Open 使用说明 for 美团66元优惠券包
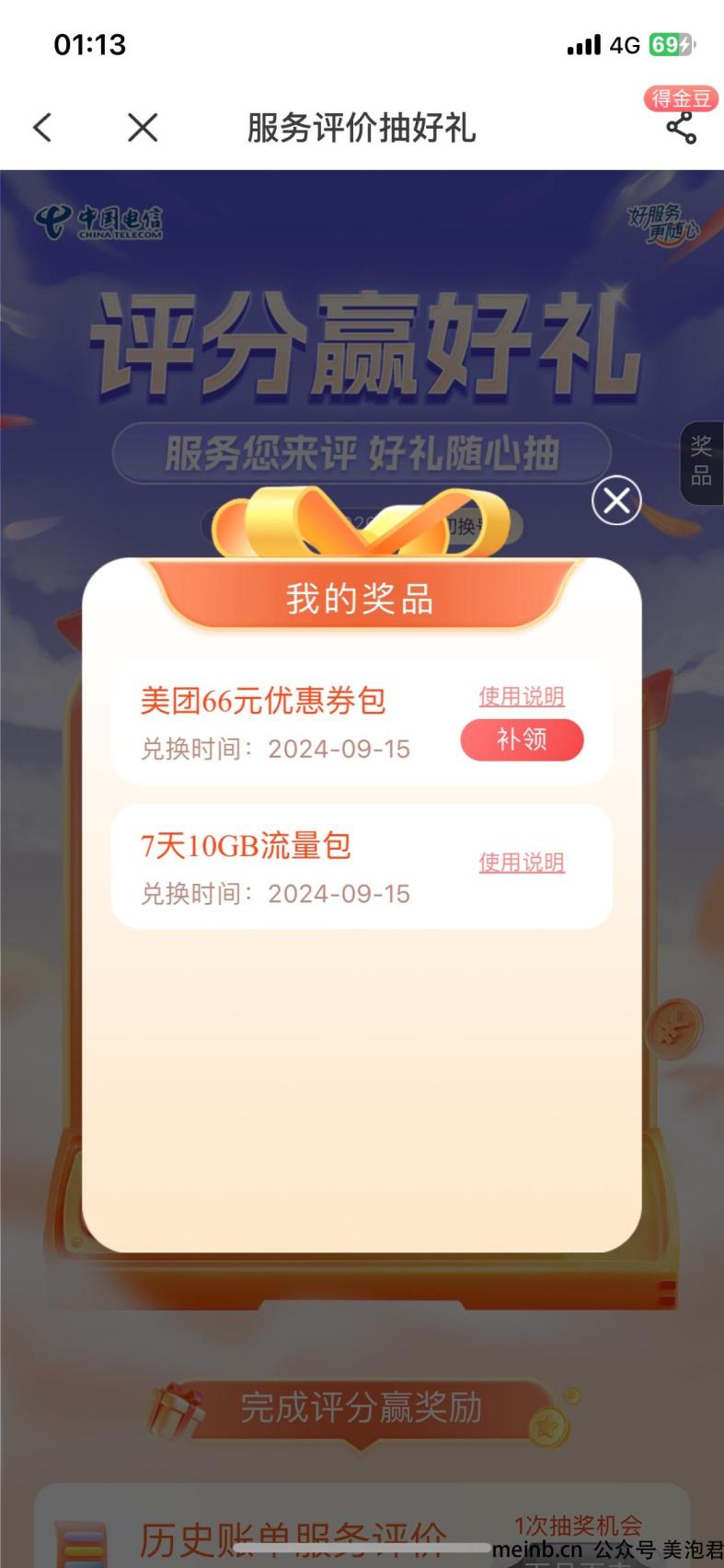The image size is (724, 1568). pos(522,696)
